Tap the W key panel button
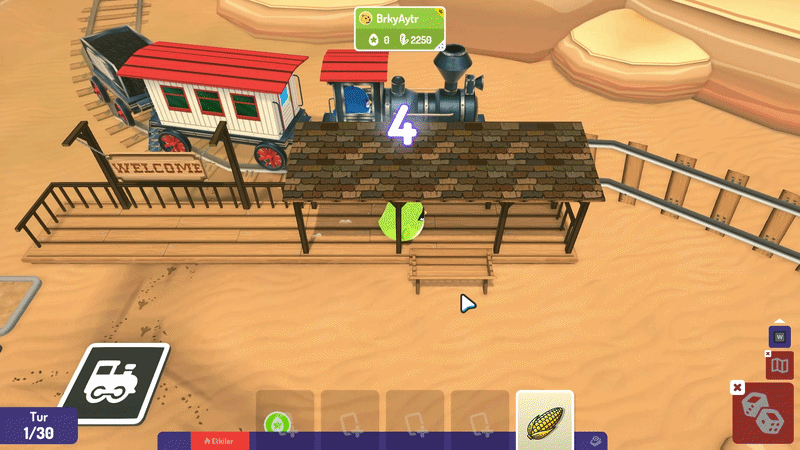The width and height of the screenshot is (800, 450). tap(779, 336)
